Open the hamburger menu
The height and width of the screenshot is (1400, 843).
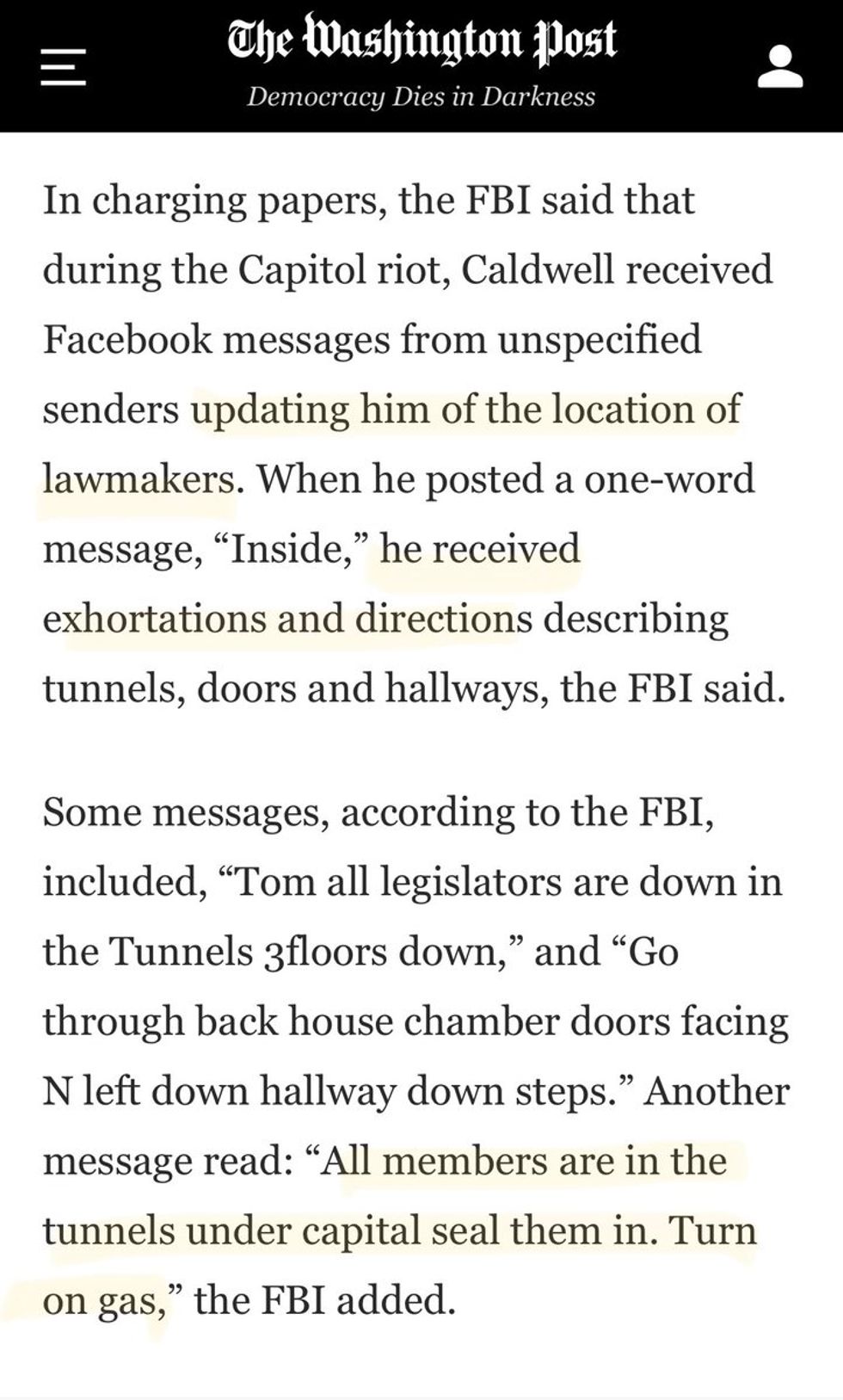pos(64,66)
